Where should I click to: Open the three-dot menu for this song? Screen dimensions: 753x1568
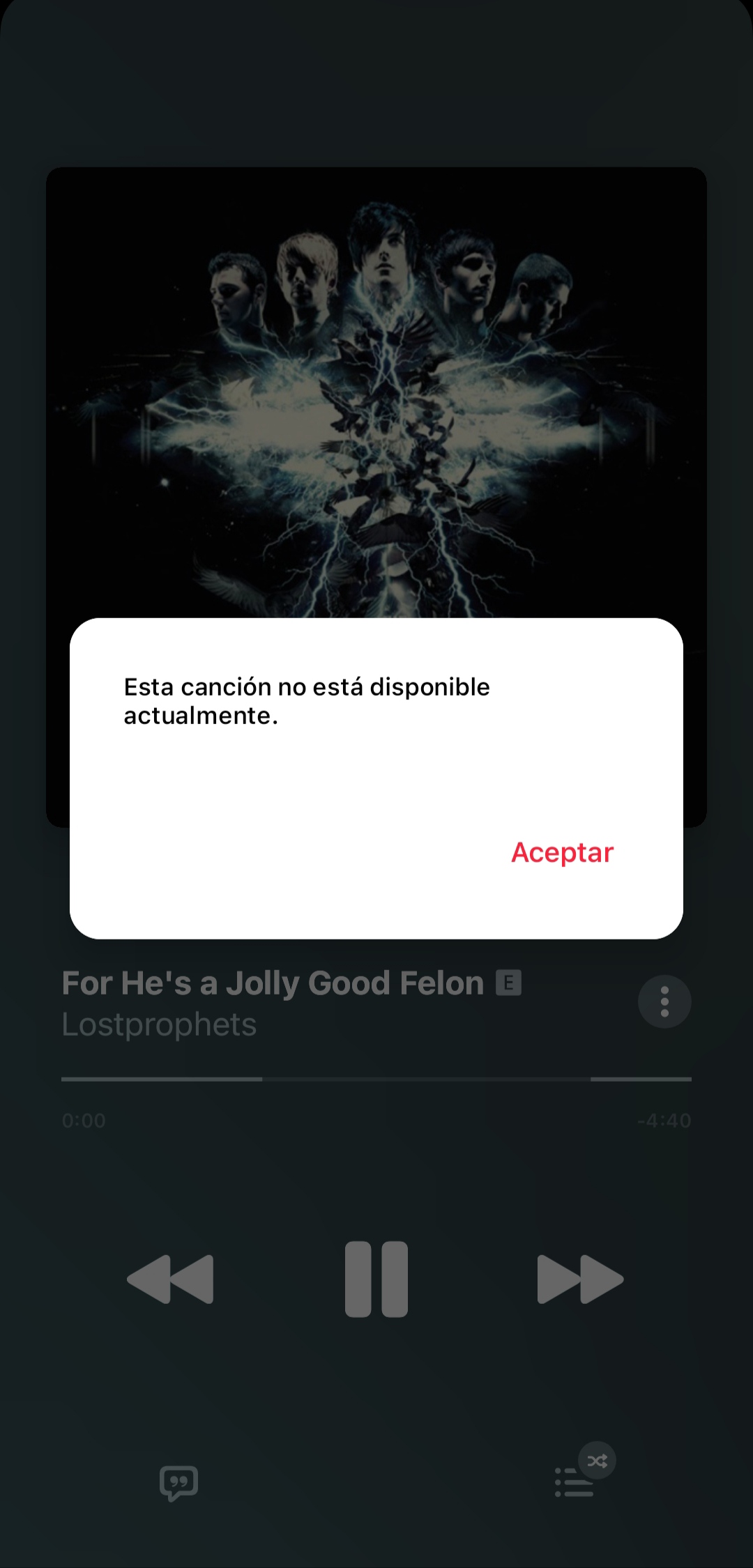point(664,1001)
